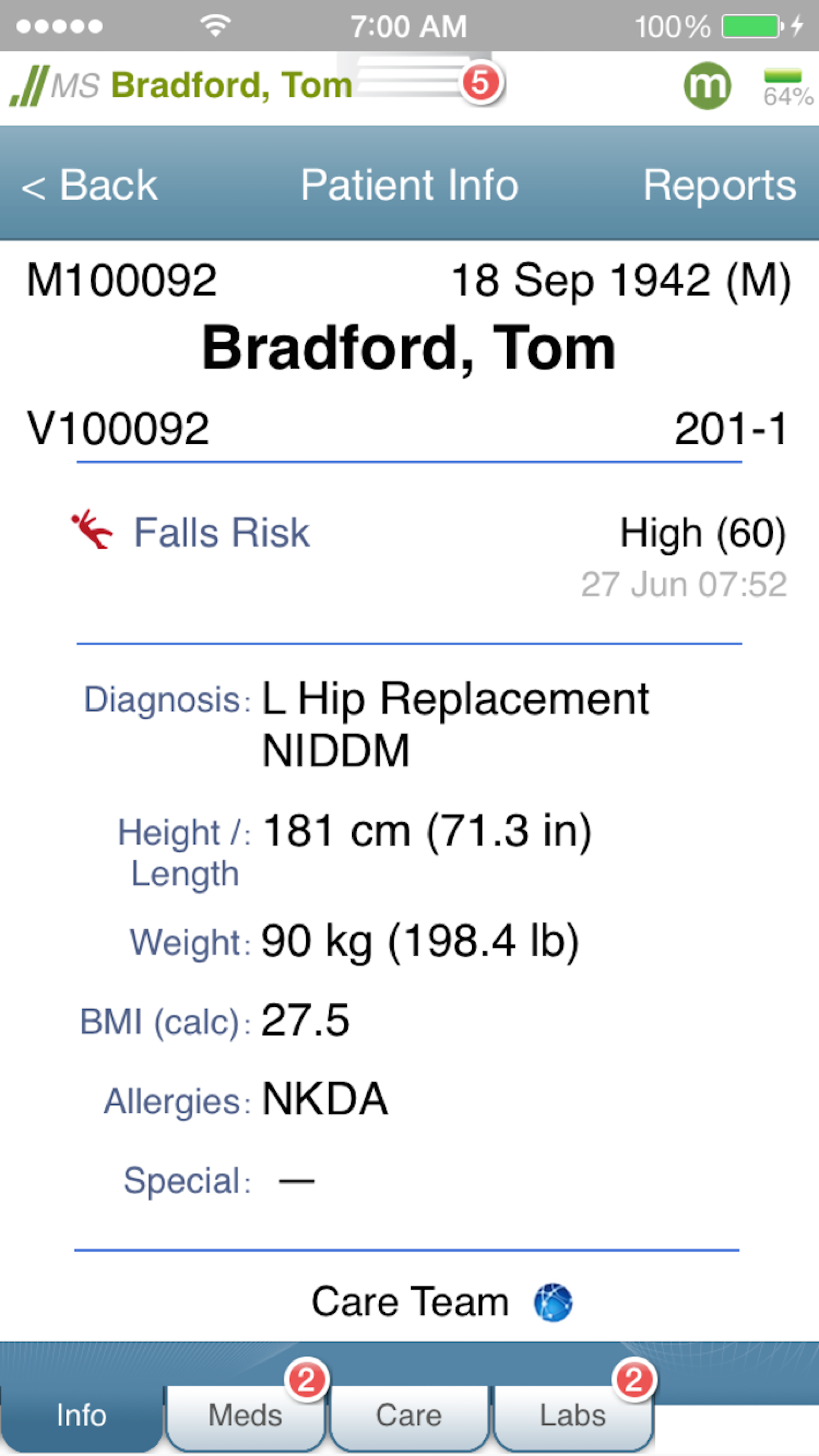This screenshot has height=1456, width=819.
Task: Switch to the Care tab
Action: coord(409,1416)
